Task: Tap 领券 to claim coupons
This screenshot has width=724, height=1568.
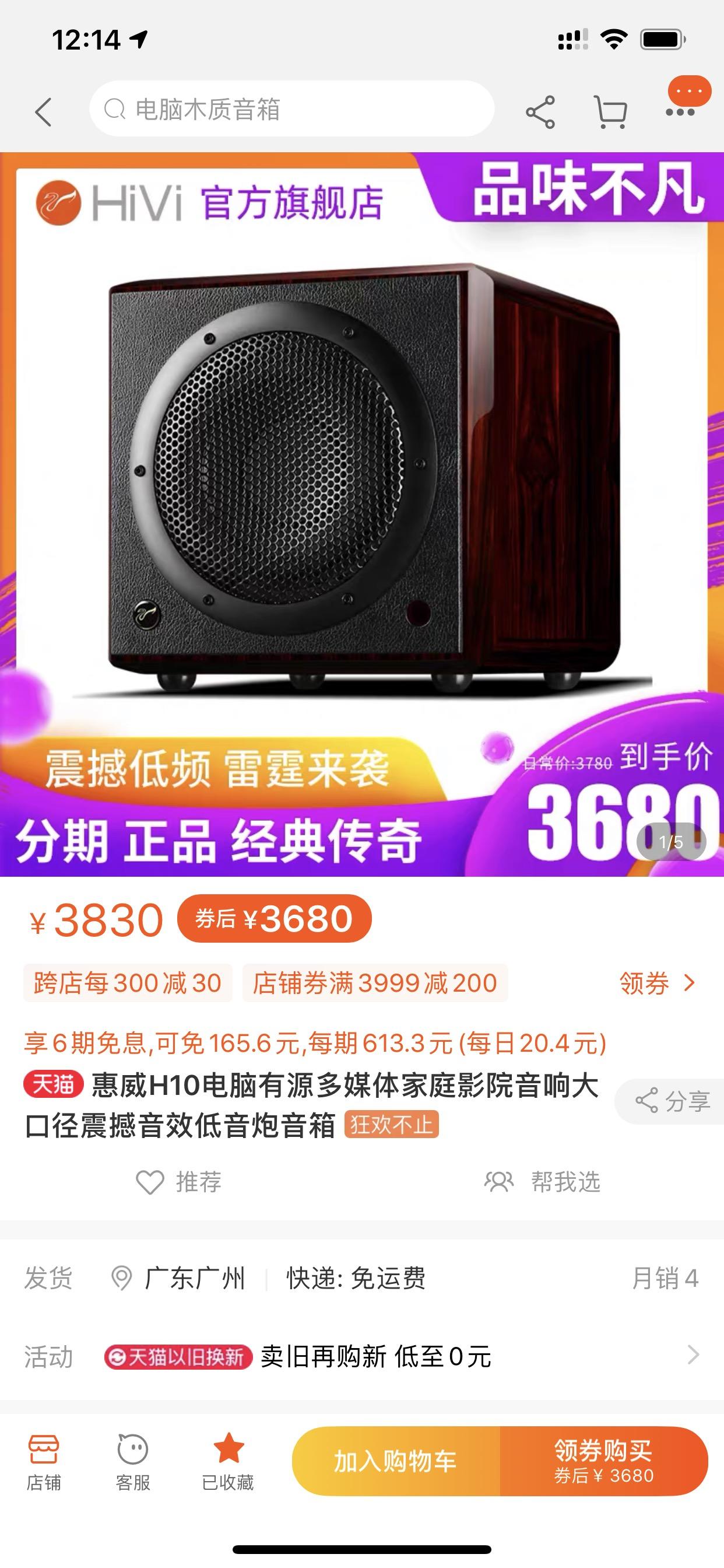Action: click(x=656, y=983)
